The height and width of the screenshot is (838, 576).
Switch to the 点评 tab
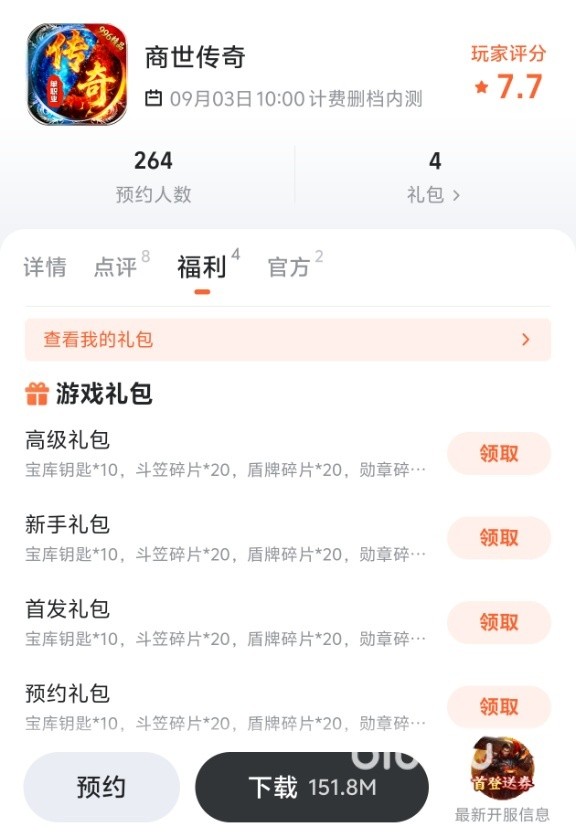(116, 267)
